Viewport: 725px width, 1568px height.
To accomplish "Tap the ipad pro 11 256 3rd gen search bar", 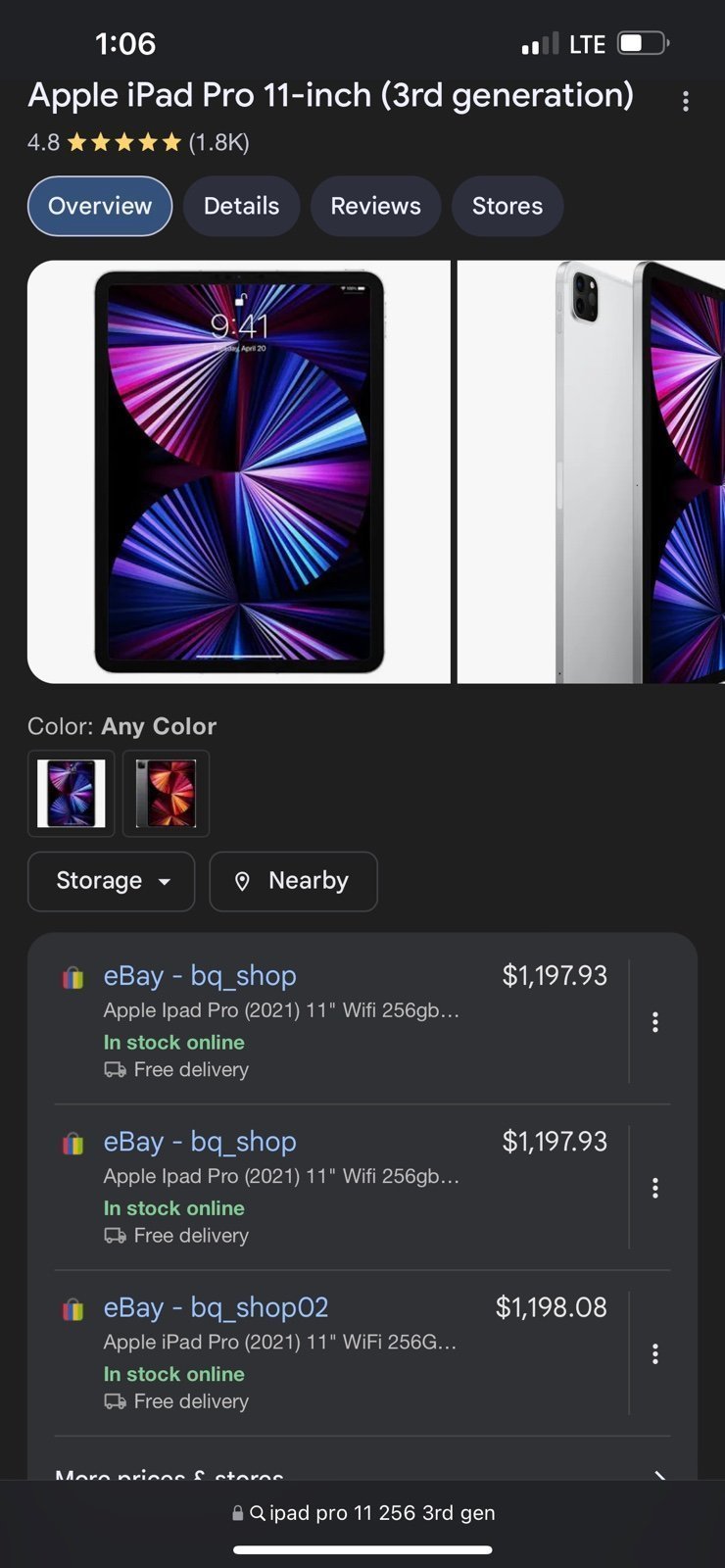I will [362, 1512].
